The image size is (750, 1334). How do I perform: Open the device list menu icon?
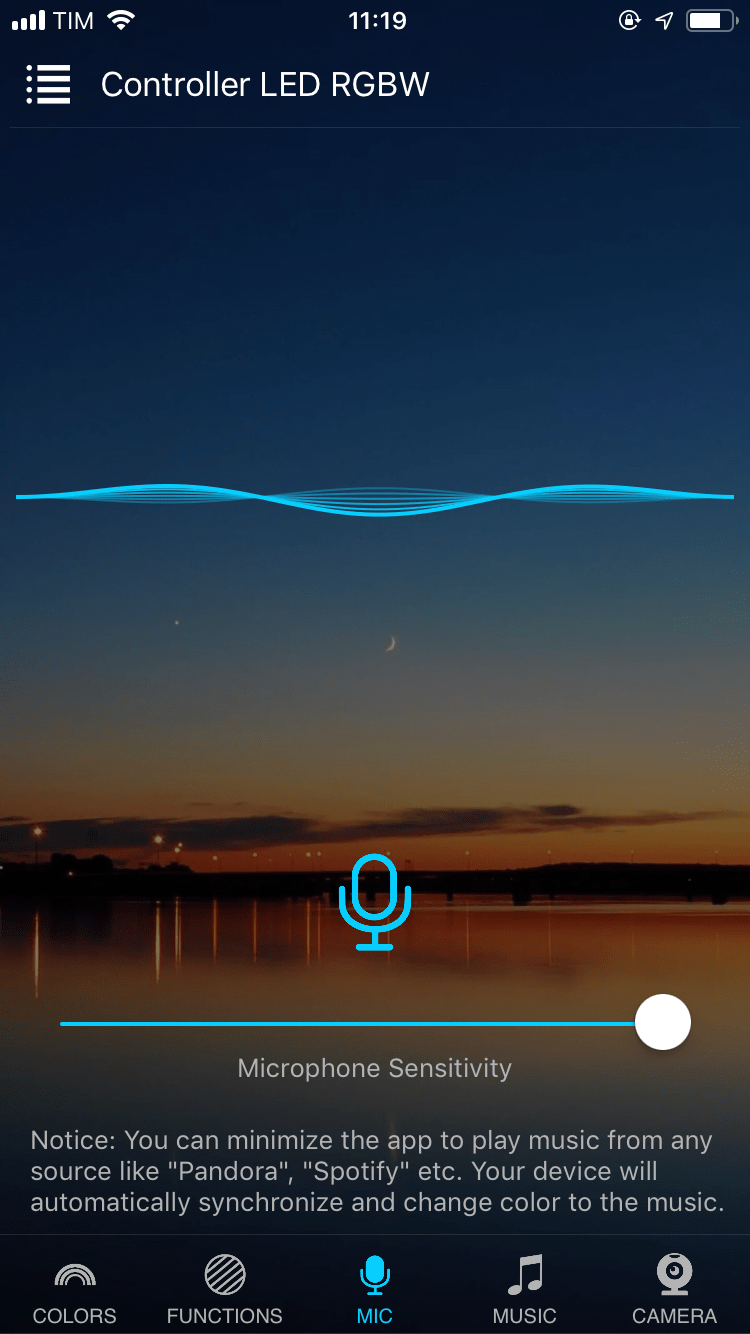pyautogui.click(x=48, y=85)
